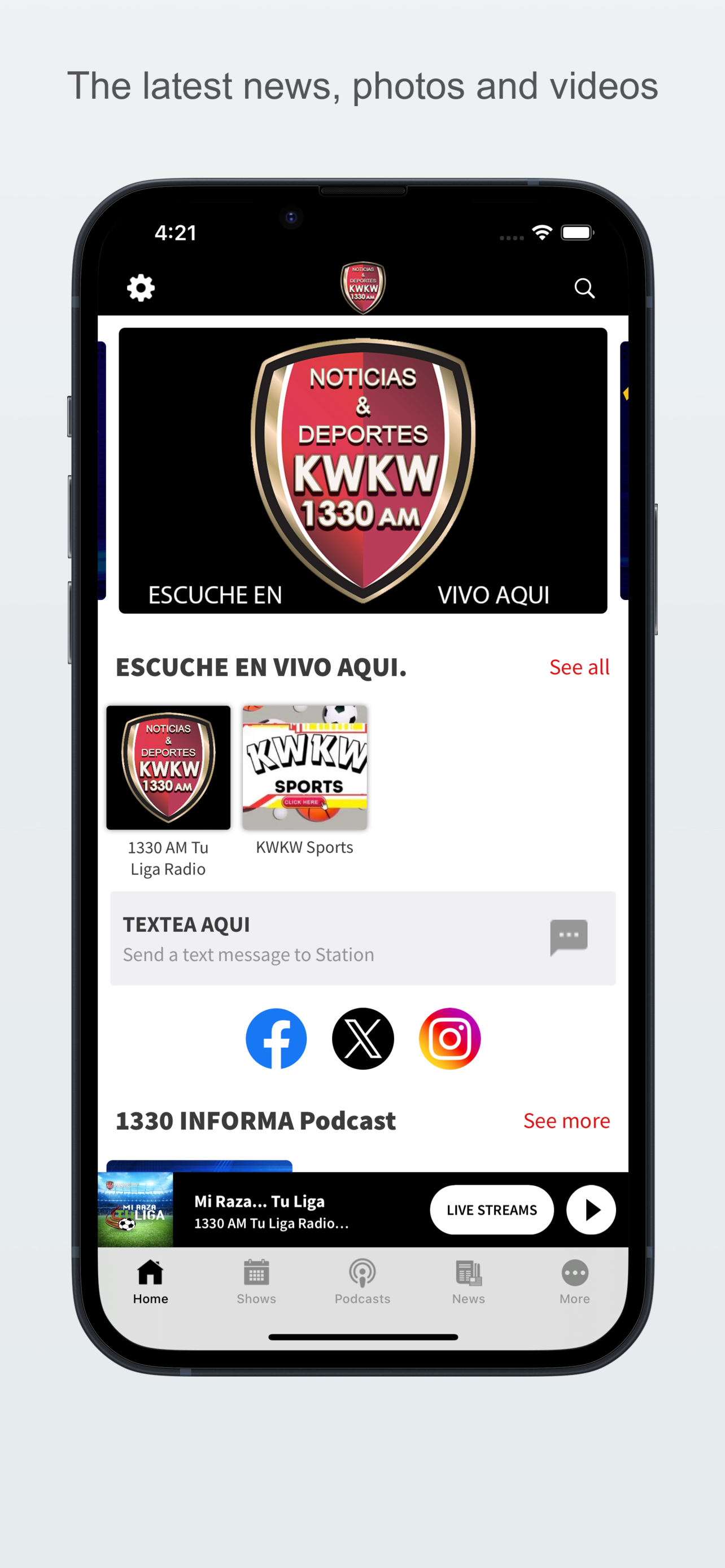The height and width of the screenshot is (1568, 725).
Task: Select the KWKW Sports station thumbnail
Action: pos(305,768)
